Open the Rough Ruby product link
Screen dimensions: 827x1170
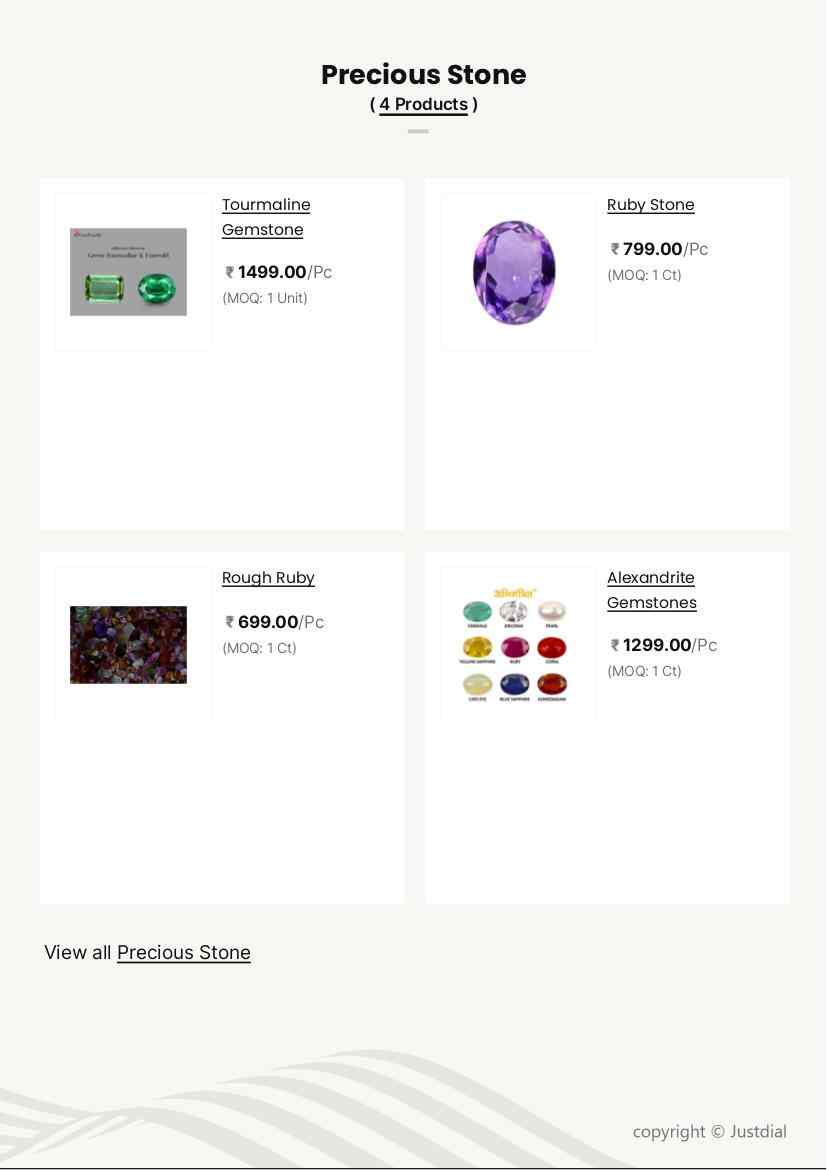[268, 578]
